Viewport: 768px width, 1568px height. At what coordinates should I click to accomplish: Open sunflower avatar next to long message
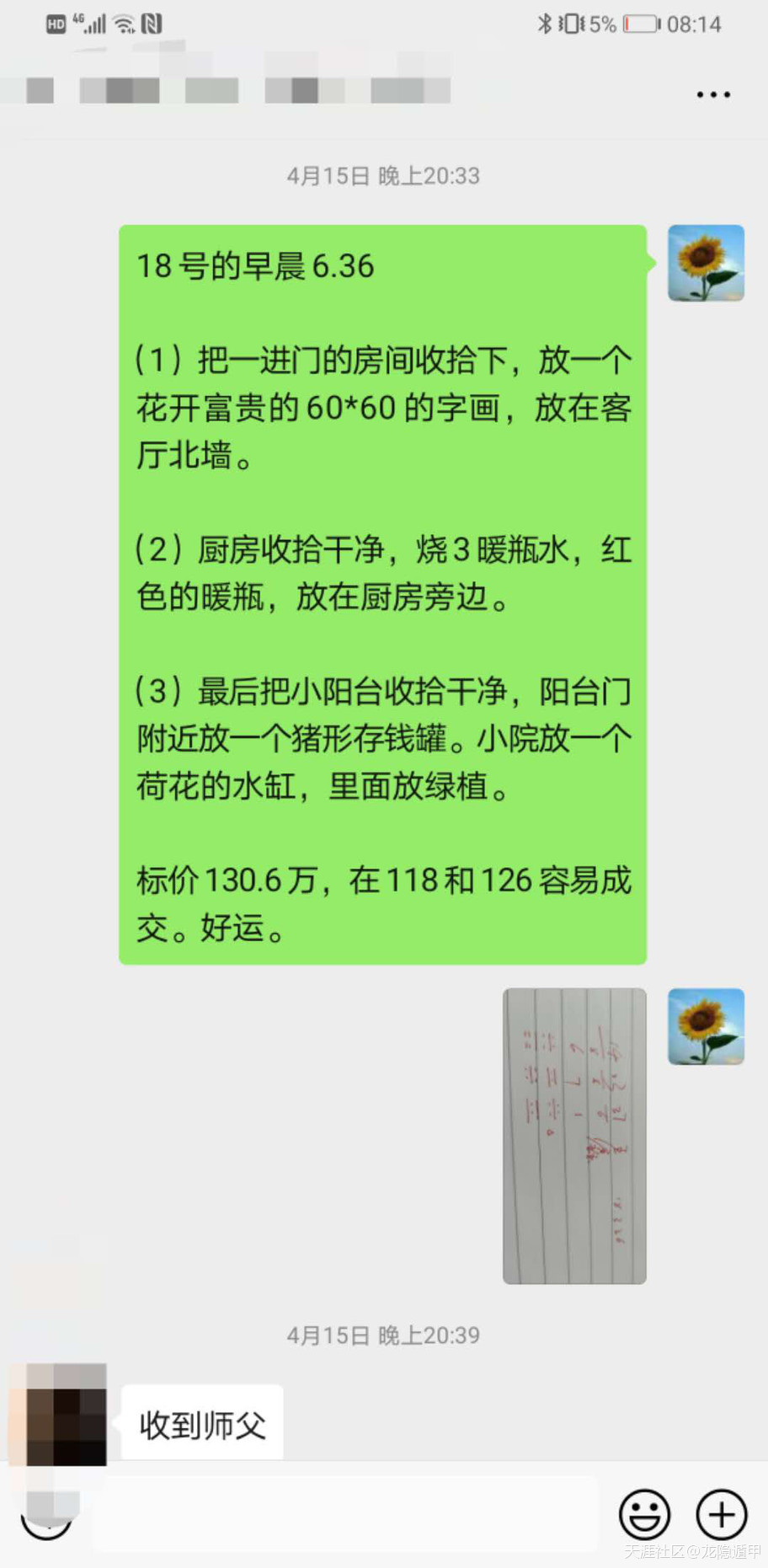click(706, 263)
